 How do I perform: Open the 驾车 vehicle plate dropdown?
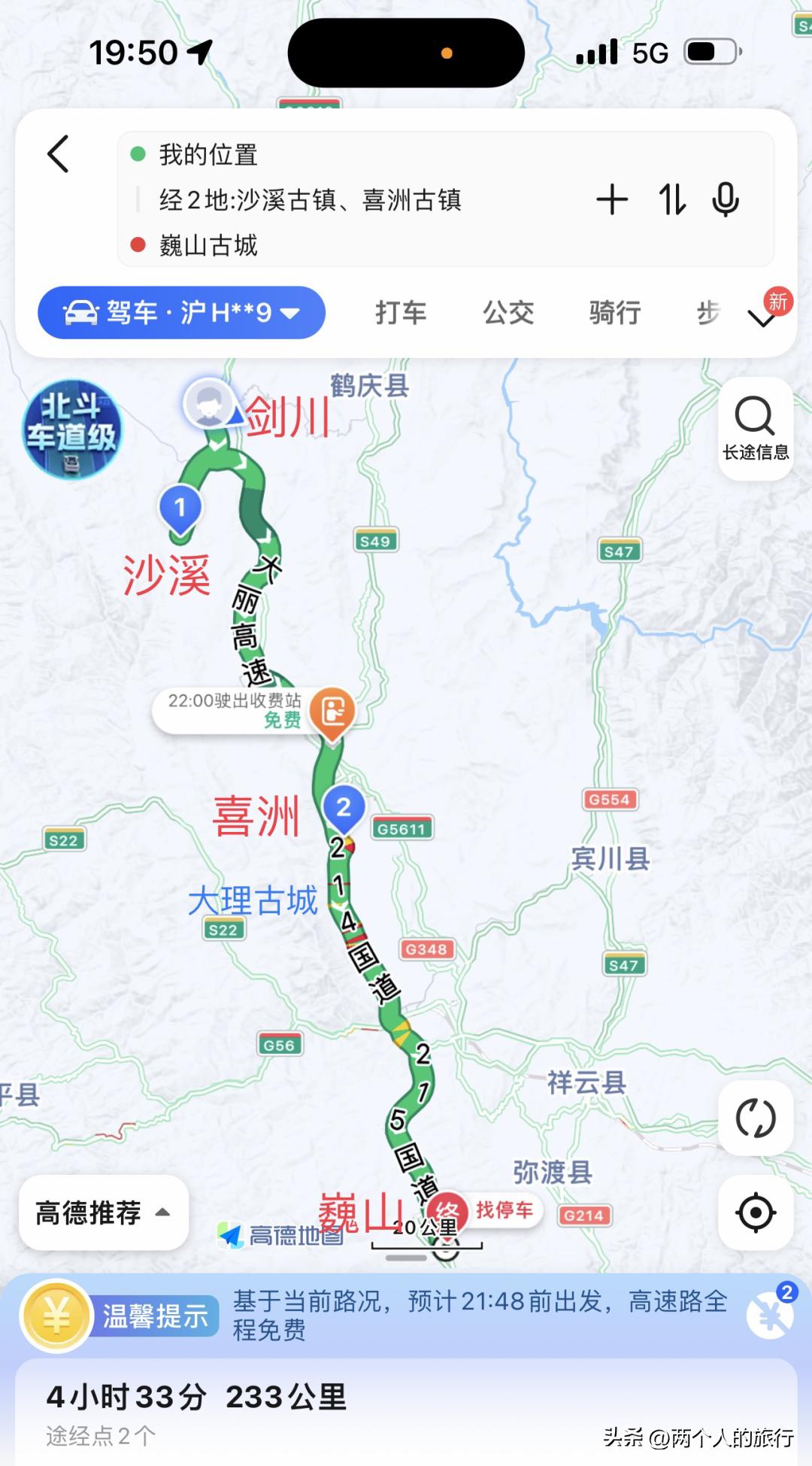tap(181, 312)
